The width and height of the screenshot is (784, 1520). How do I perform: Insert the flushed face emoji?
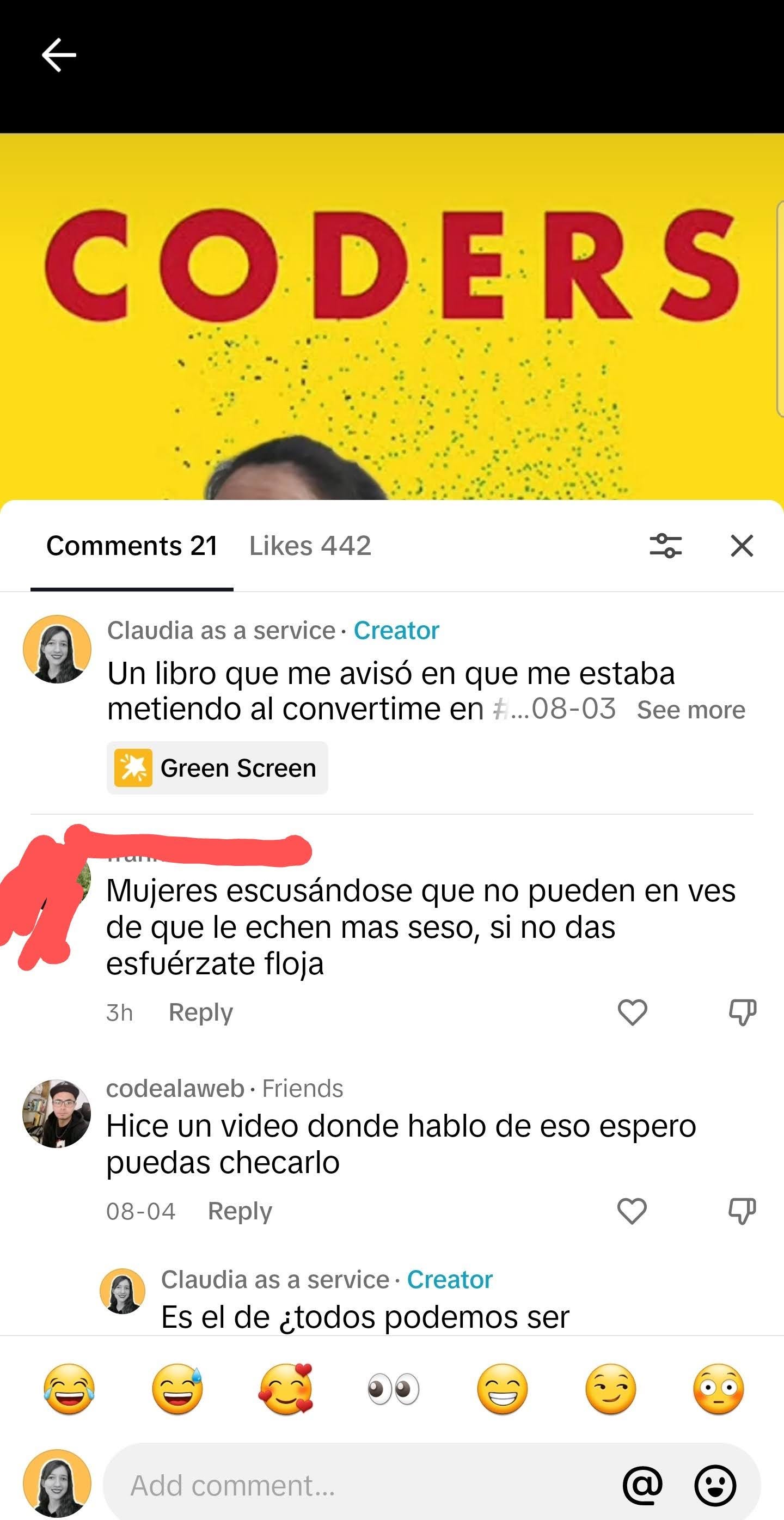click(x=719, y=1389)
